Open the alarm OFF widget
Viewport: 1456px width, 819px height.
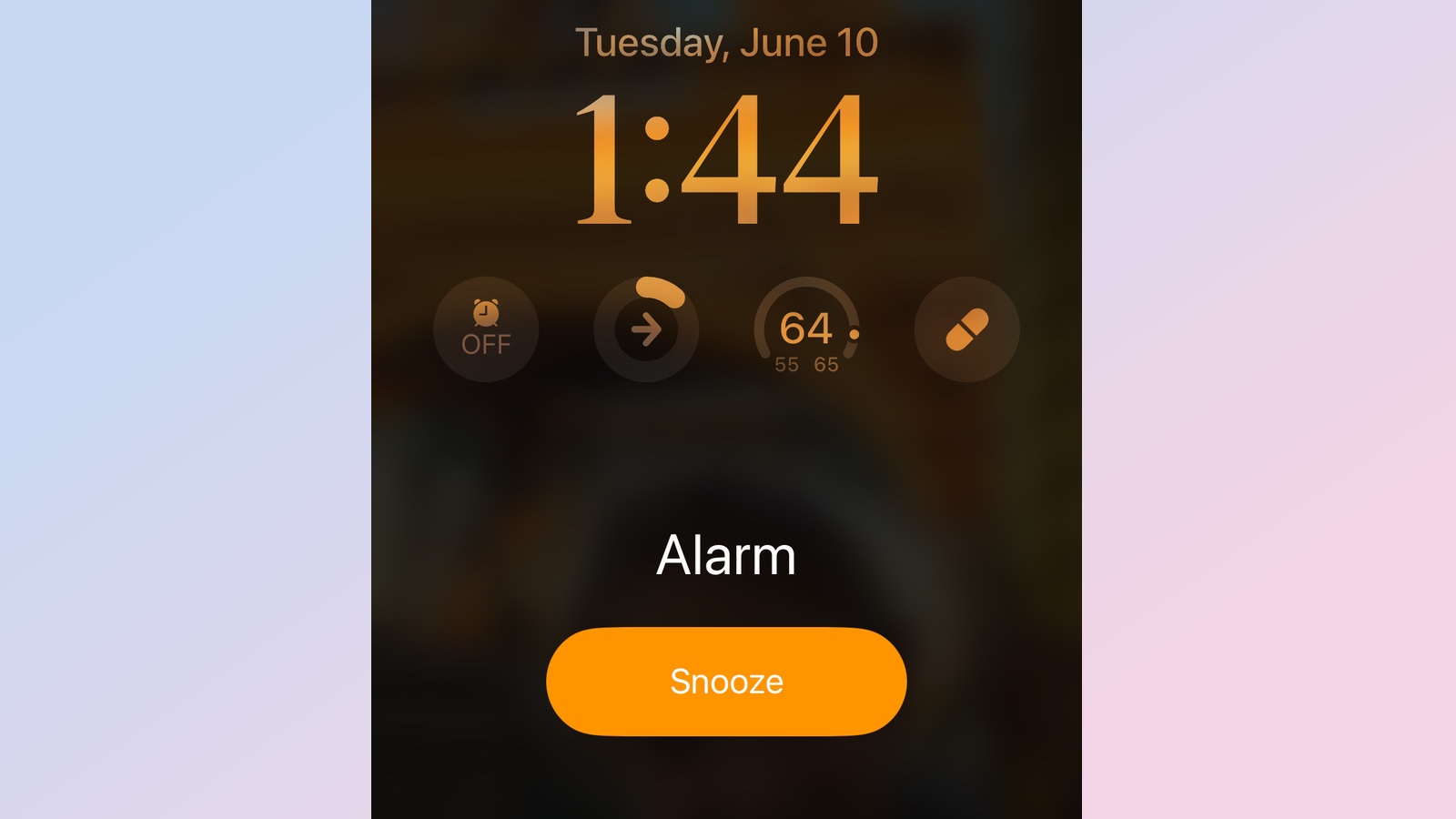click(x=486, y=329)
